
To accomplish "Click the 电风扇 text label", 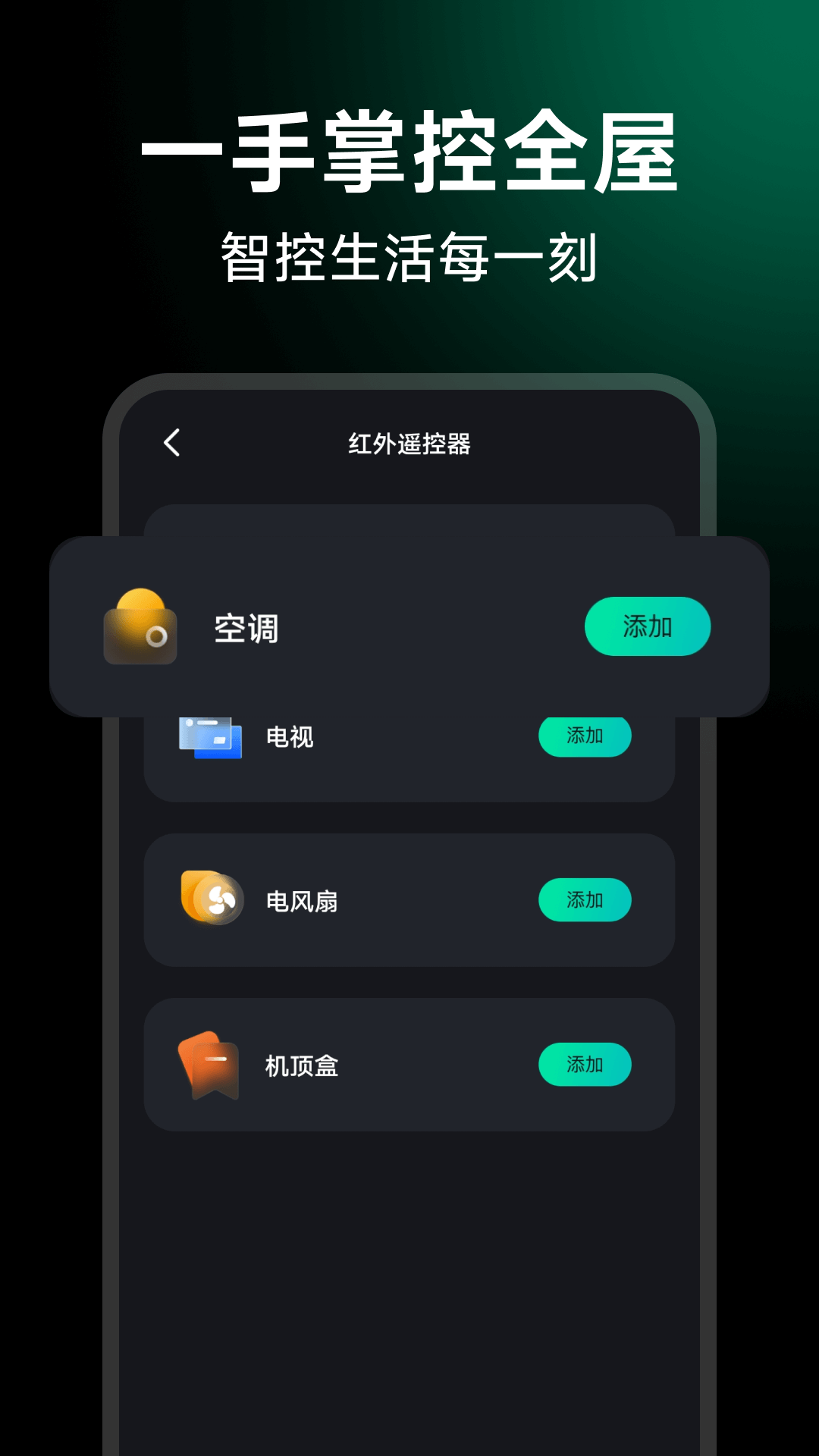I will point(302,901).
